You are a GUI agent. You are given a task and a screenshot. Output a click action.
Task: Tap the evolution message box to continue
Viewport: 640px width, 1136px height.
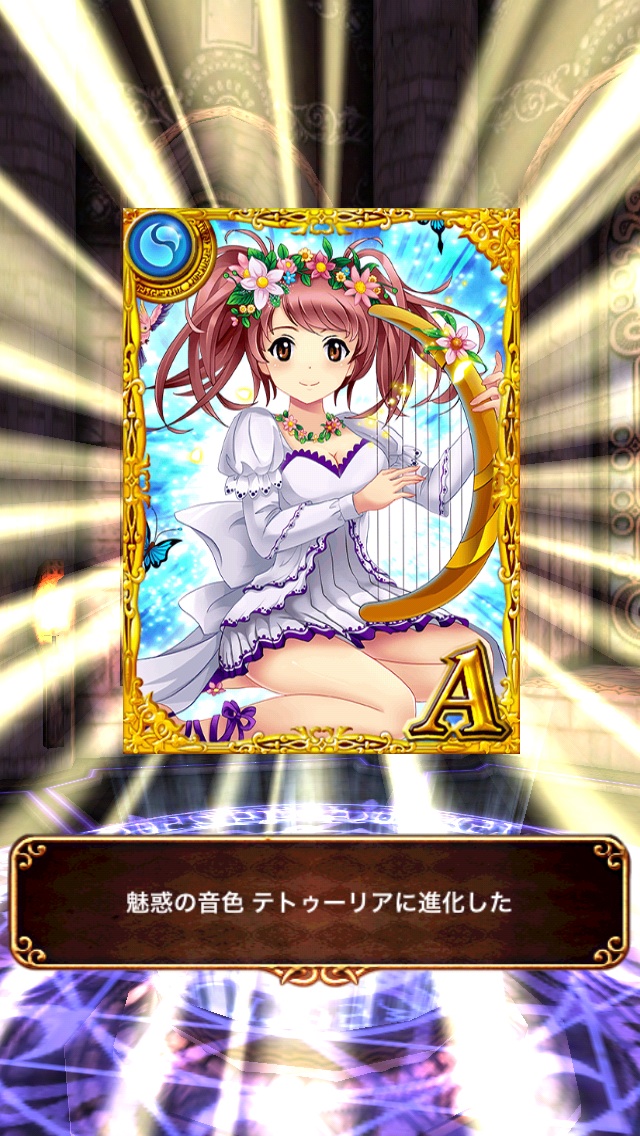[x=320, y=903]
